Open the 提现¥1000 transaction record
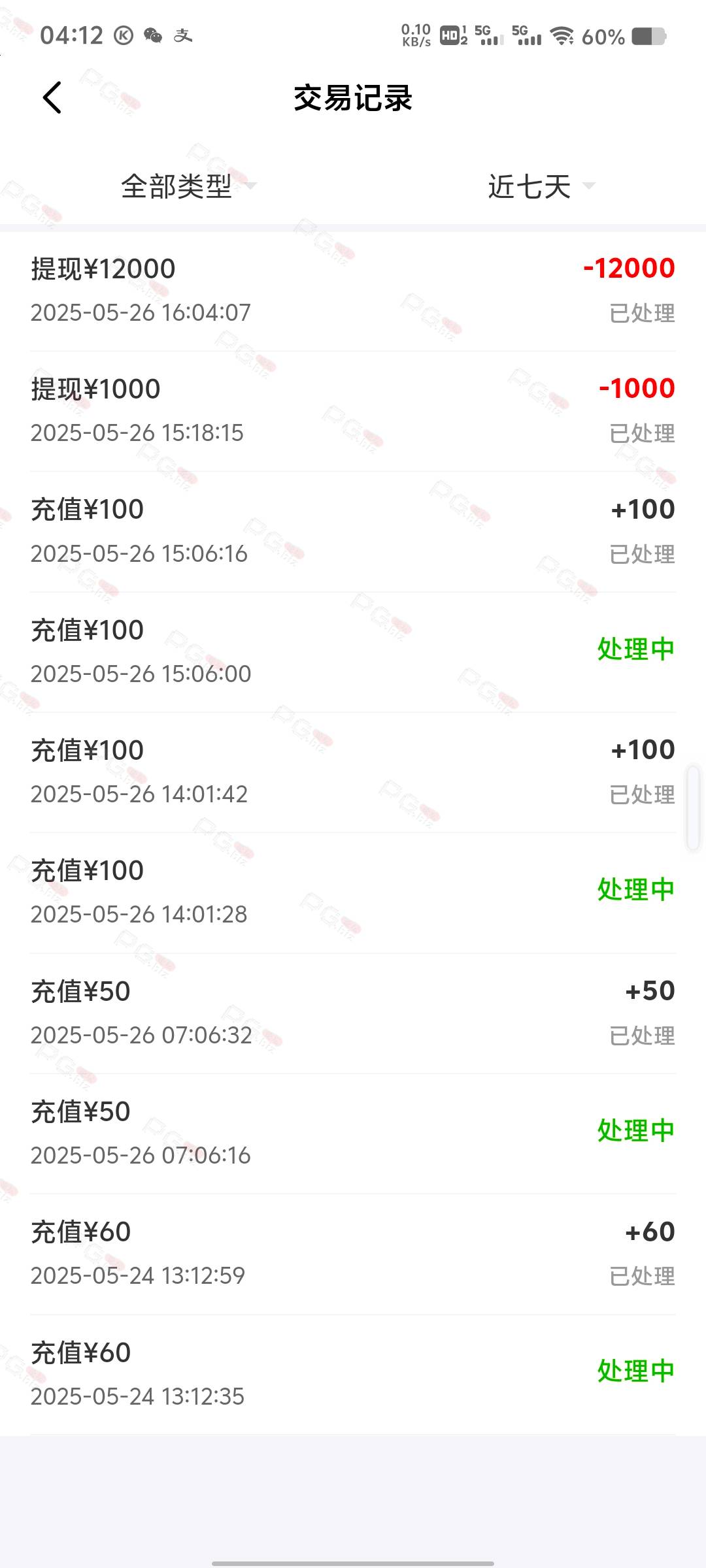Screen dimensions: 706x1568 click(x=353, y=411)
